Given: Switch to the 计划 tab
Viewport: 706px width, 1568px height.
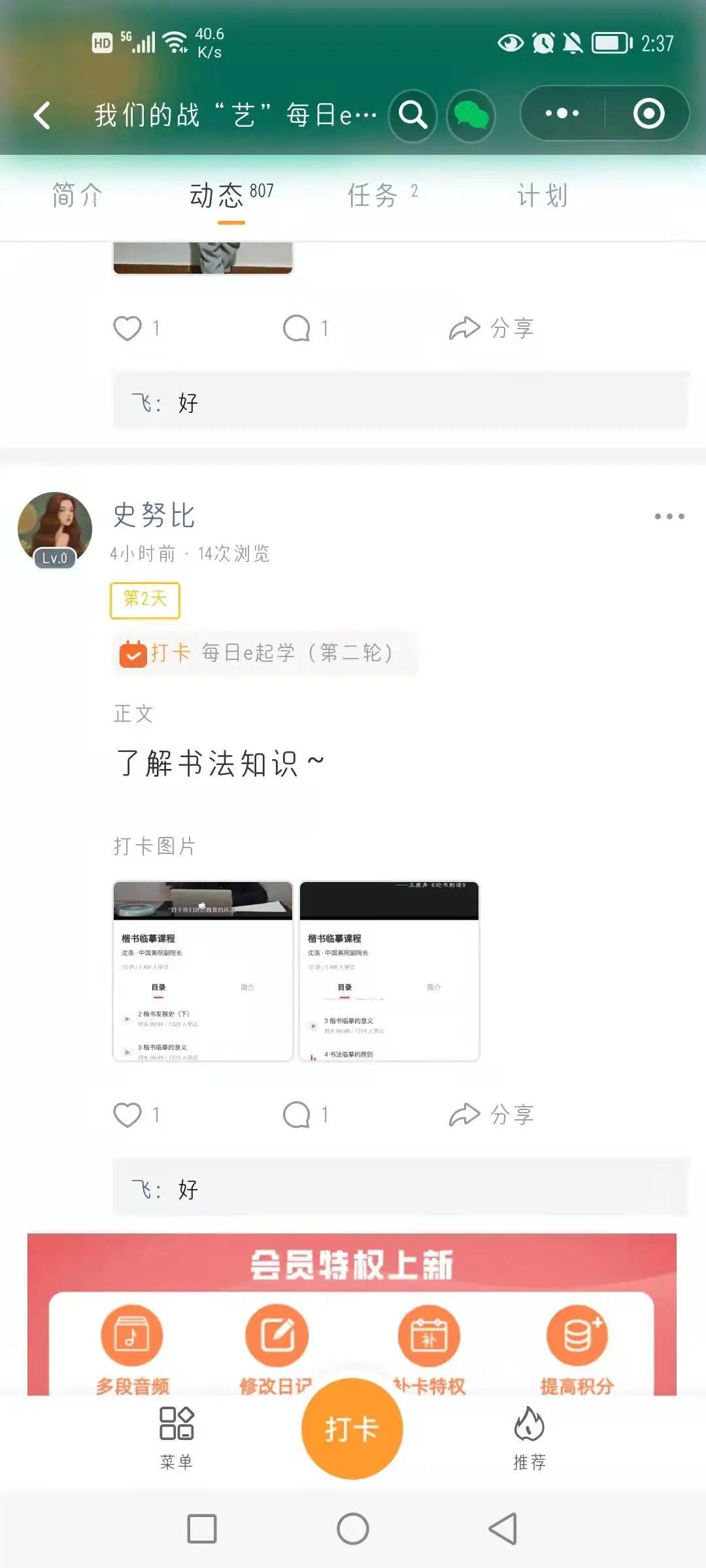Looking at the screenshot, I should 543,195.
